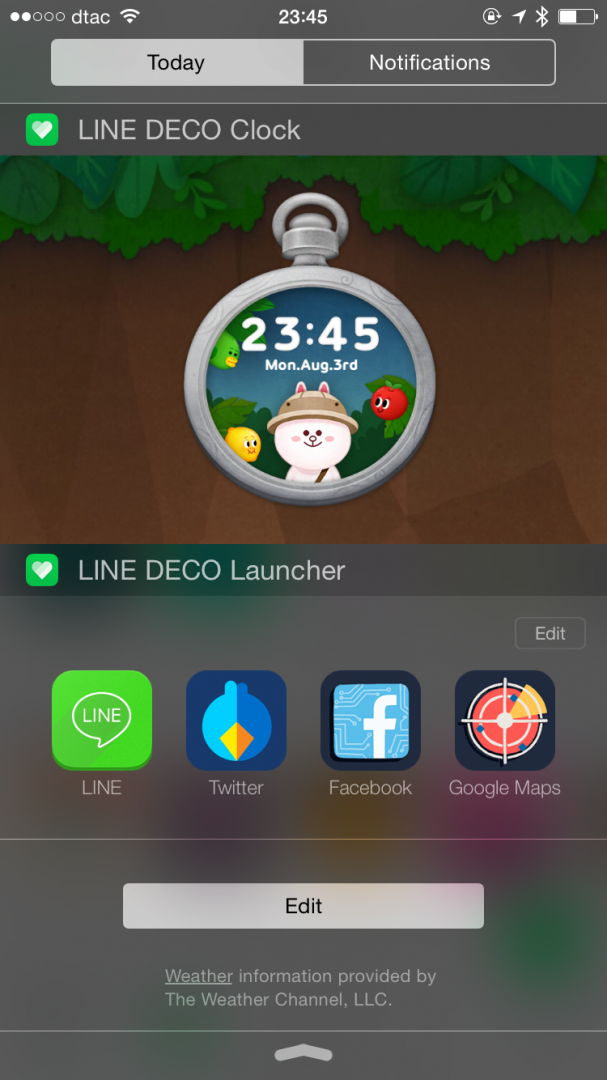Launch Twitter from the launcher
Image resolution: width=607 pixels, height=1080 pixels.
[236, 720]
